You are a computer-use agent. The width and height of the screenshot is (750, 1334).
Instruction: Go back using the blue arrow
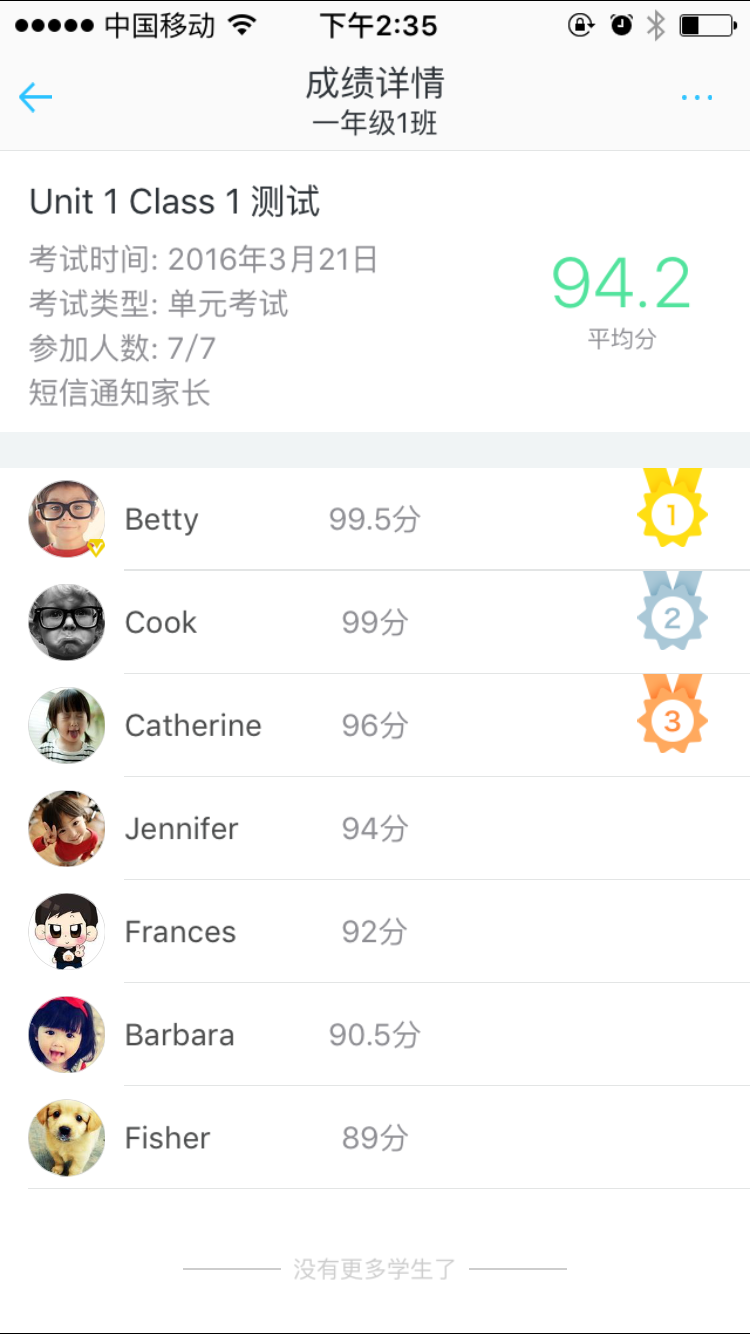click(35, 97)
